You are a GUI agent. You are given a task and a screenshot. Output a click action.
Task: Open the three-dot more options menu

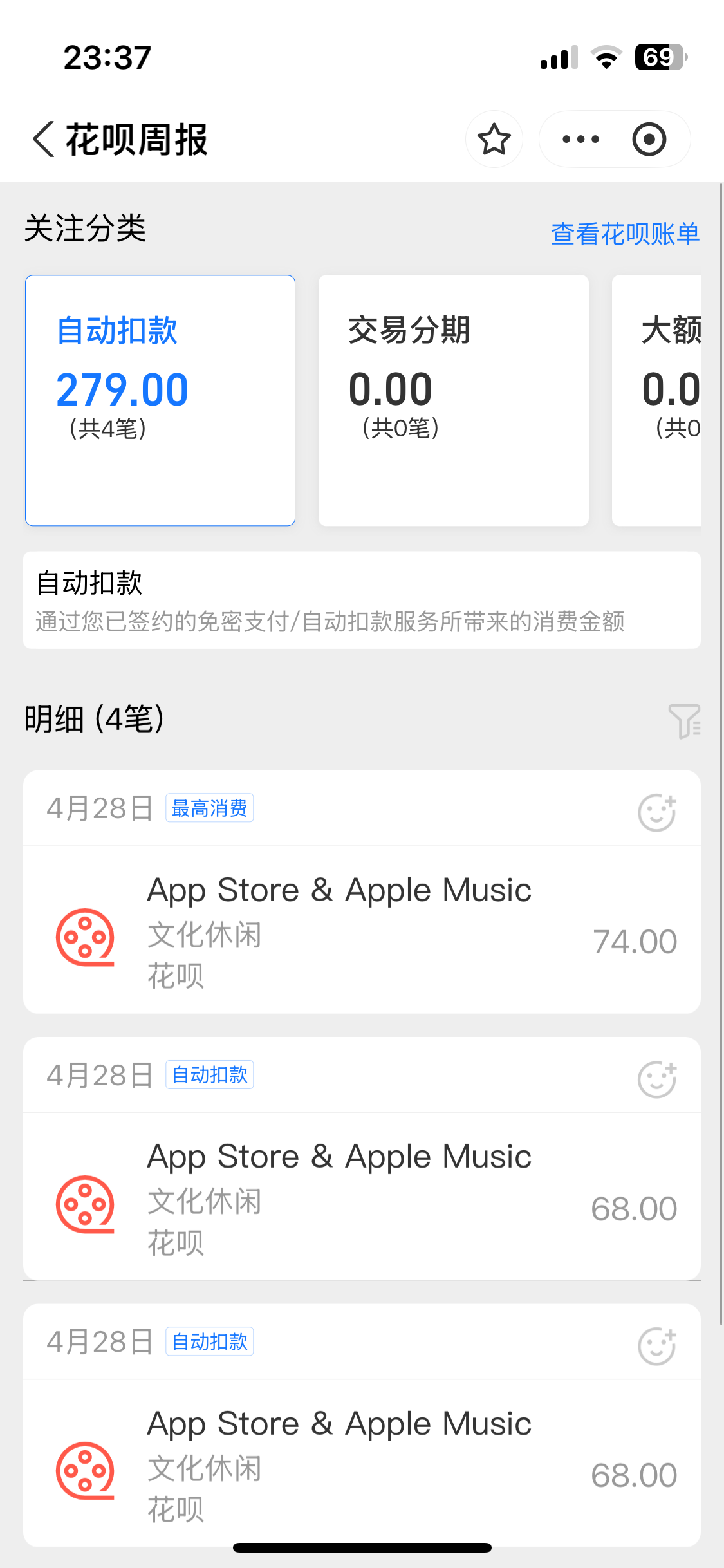tap(580, 139)
